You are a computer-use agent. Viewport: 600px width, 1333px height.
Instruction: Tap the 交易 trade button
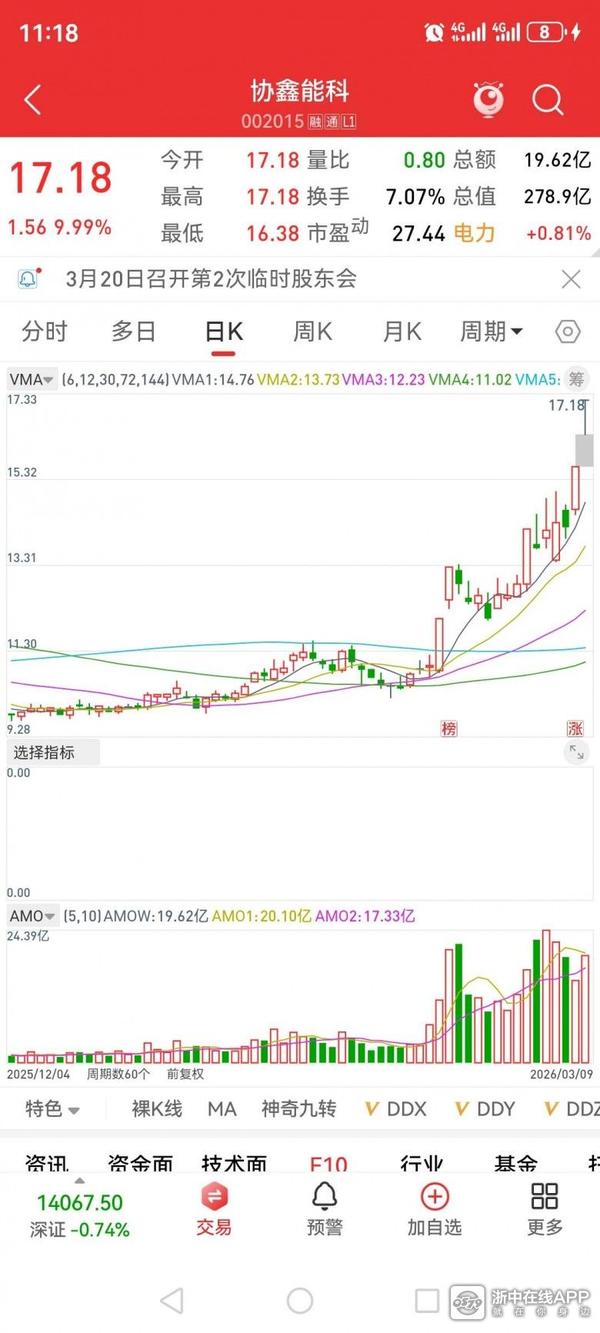(x=213, y=1208)
